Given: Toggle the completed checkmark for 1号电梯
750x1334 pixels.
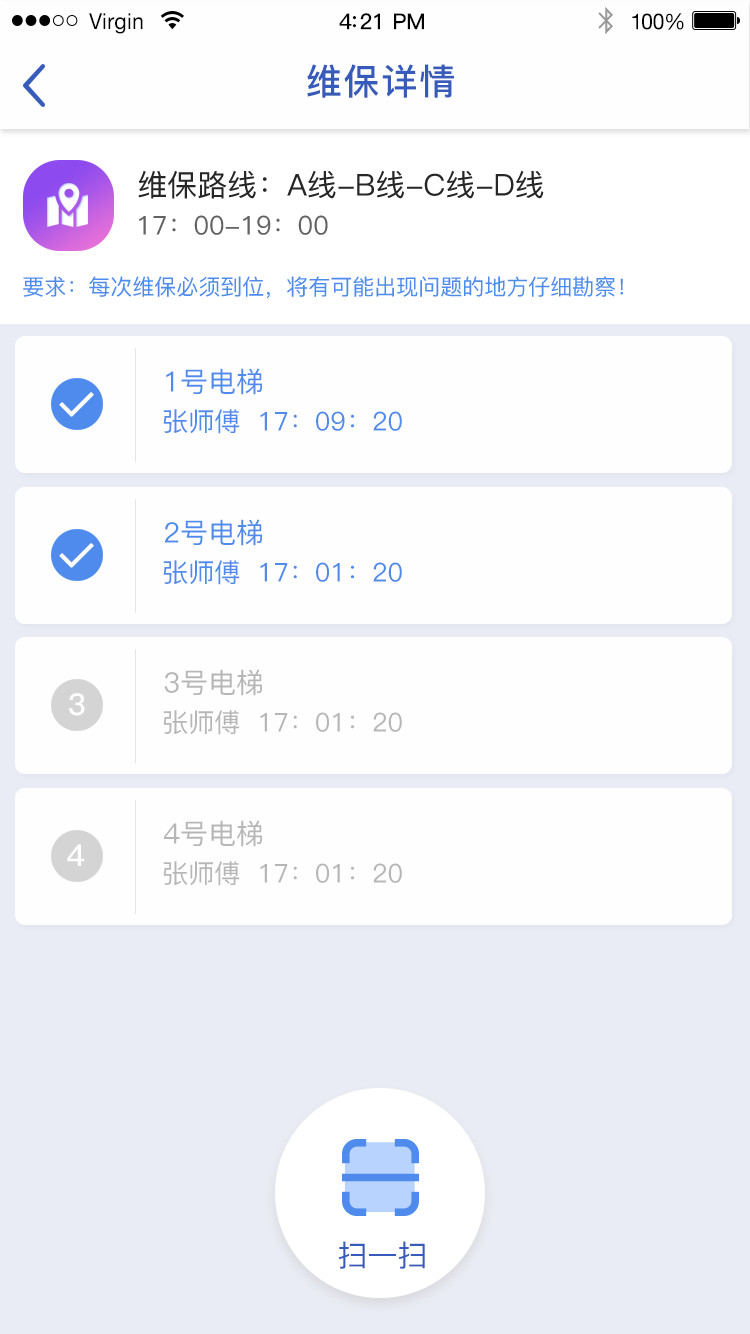Looking at the screenshot, I should point(77,404).
